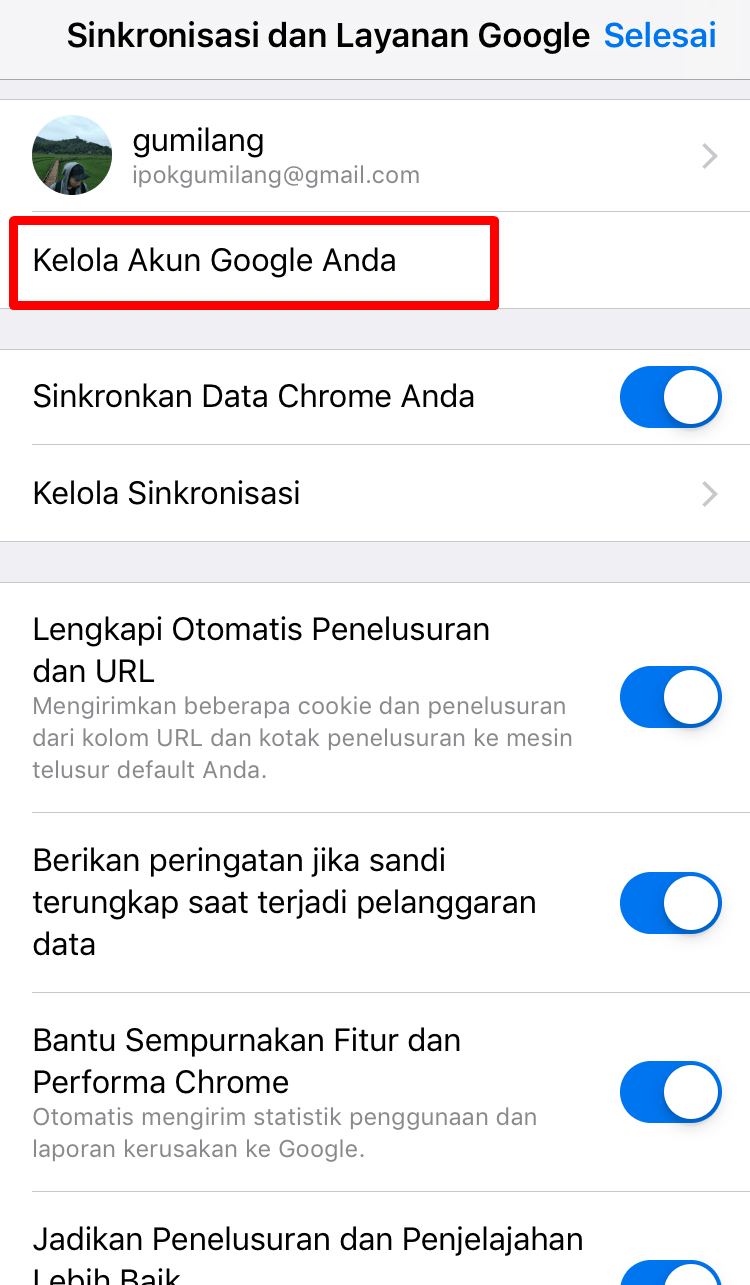Turn off peringatan jika sandi terungkap
Screen dimensions: 750x1285
670,903
